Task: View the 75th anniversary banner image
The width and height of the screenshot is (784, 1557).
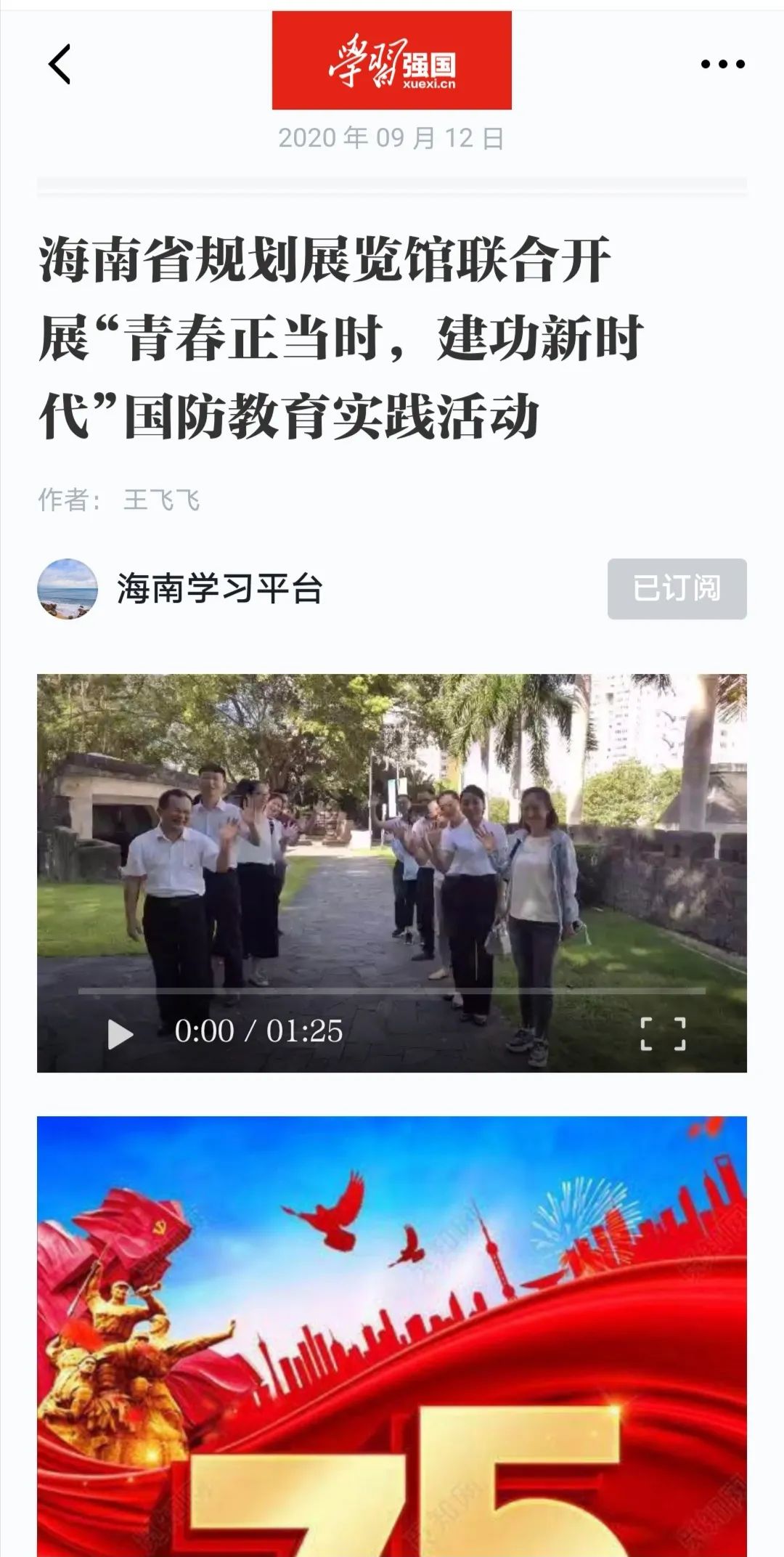Action: (x=392, y=1336)
